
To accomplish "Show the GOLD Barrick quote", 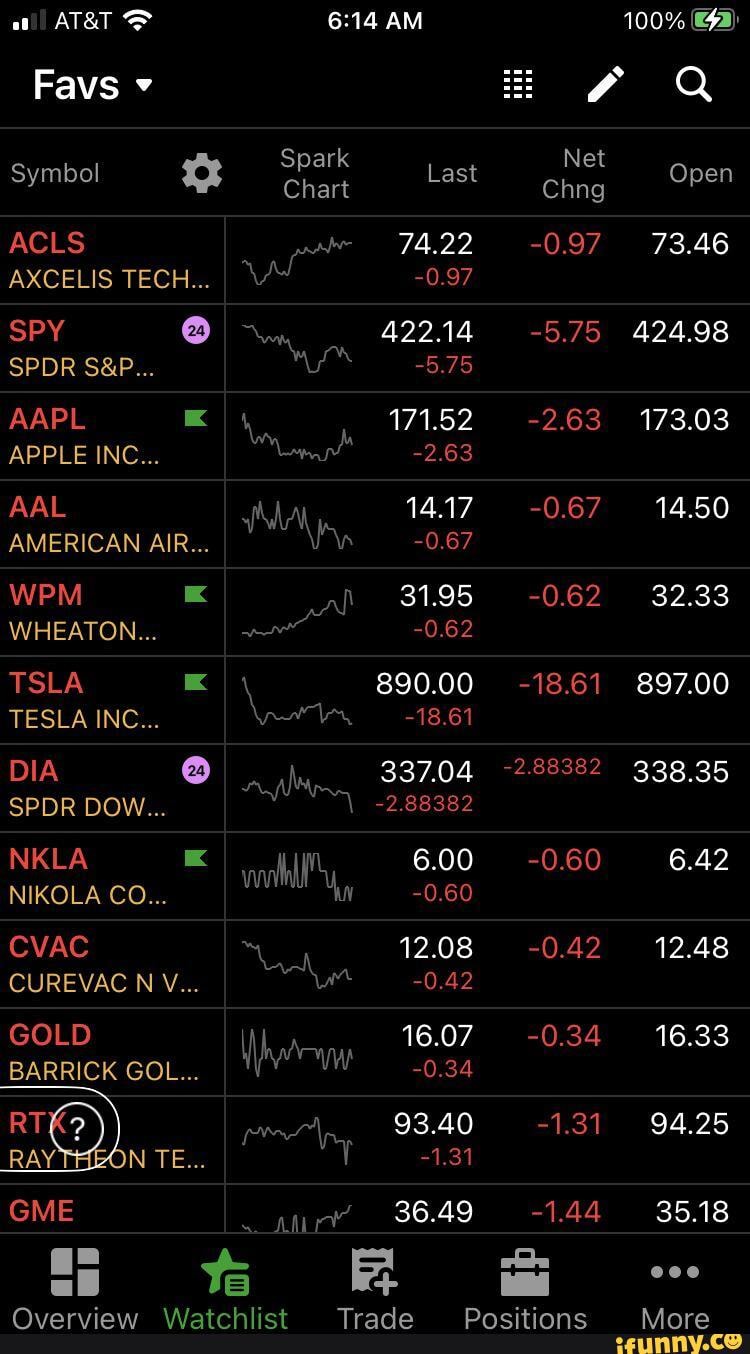I will click(110, 1052).
